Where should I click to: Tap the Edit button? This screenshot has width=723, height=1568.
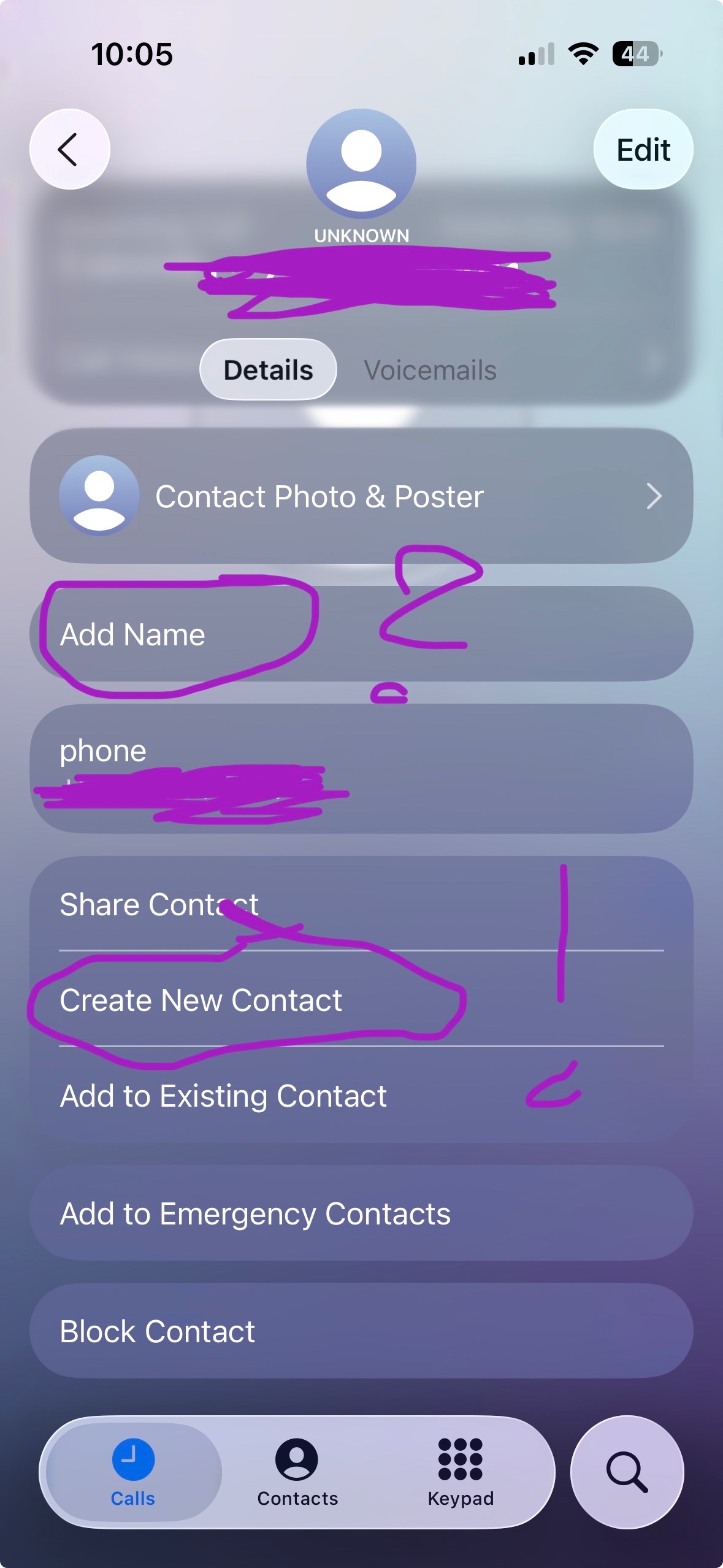pos(643,150)
